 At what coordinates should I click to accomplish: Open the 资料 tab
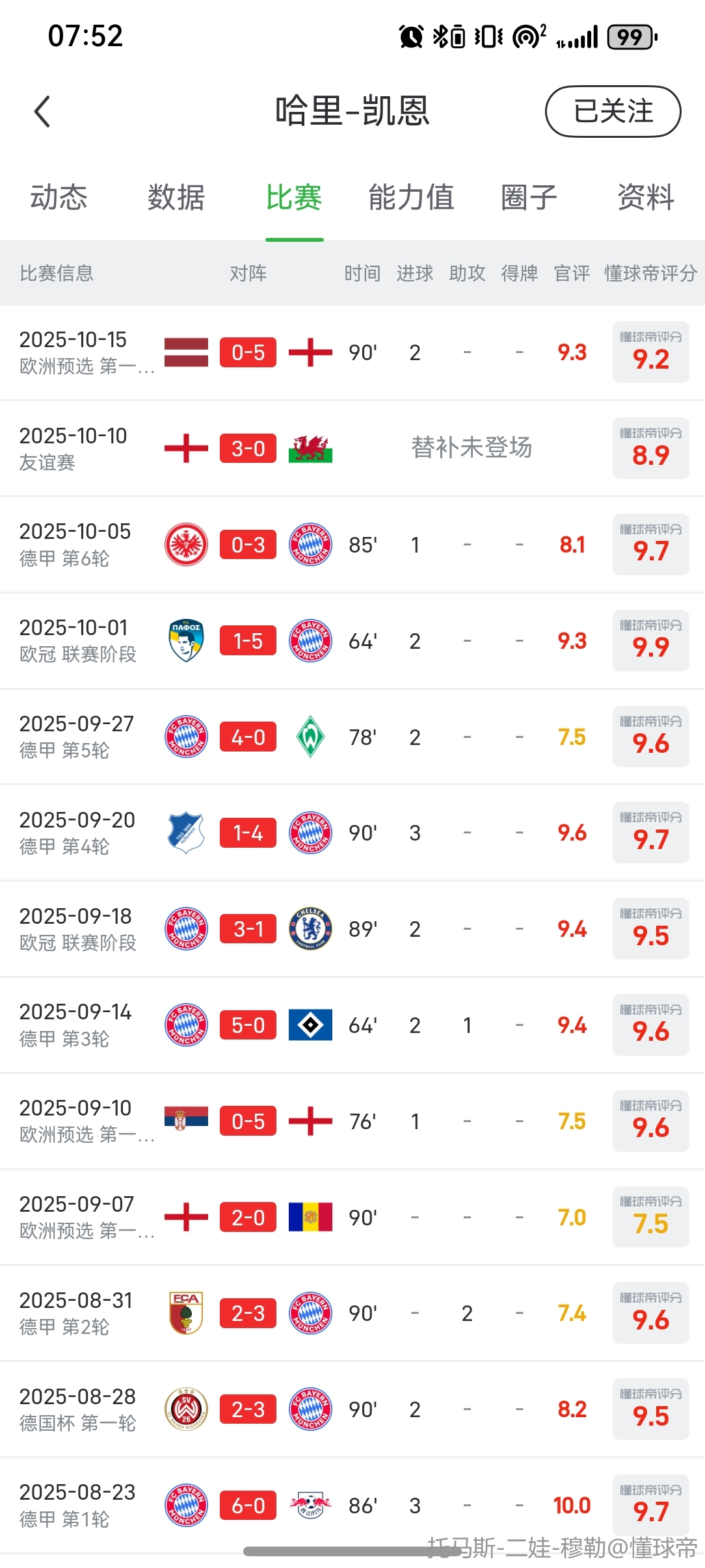point(645,198)
